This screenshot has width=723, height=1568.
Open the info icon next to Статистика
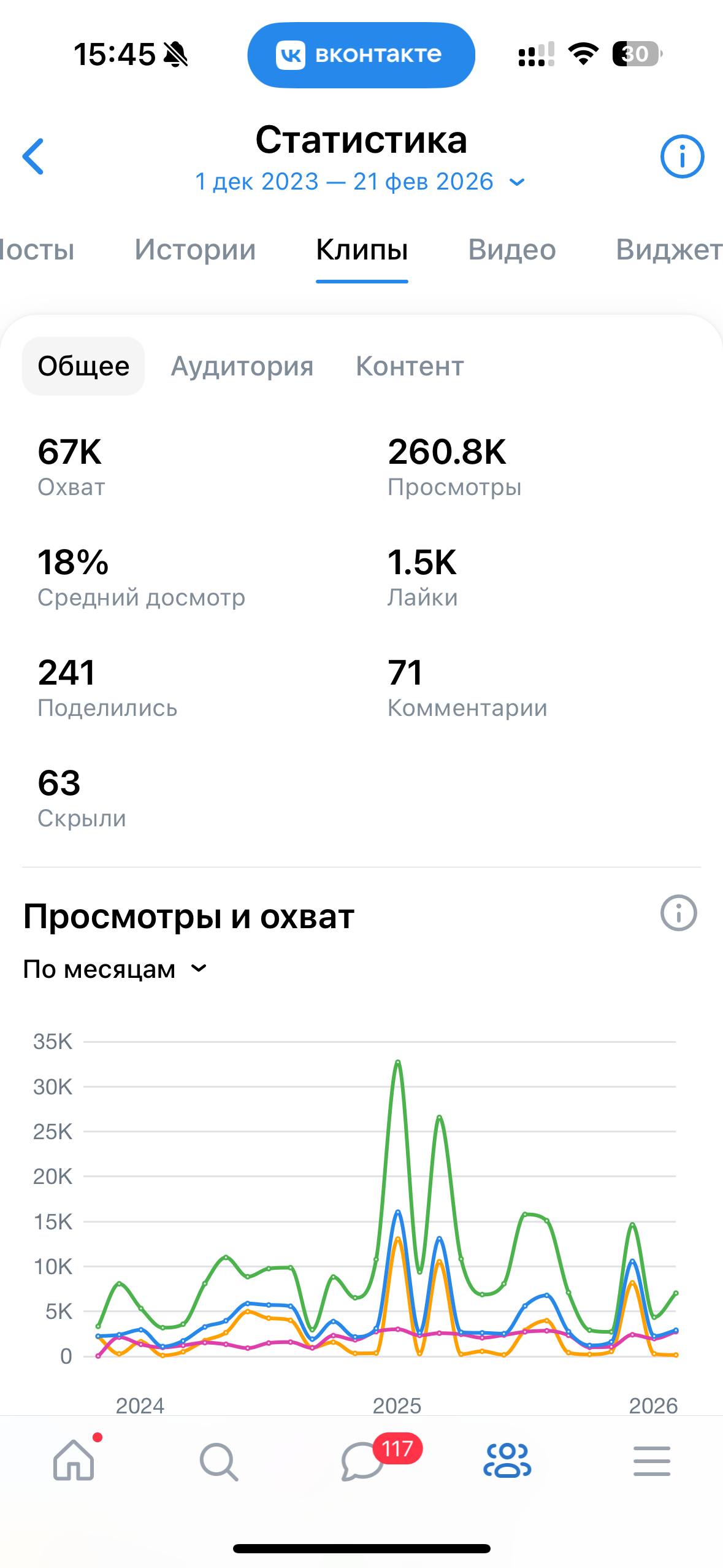682,157
